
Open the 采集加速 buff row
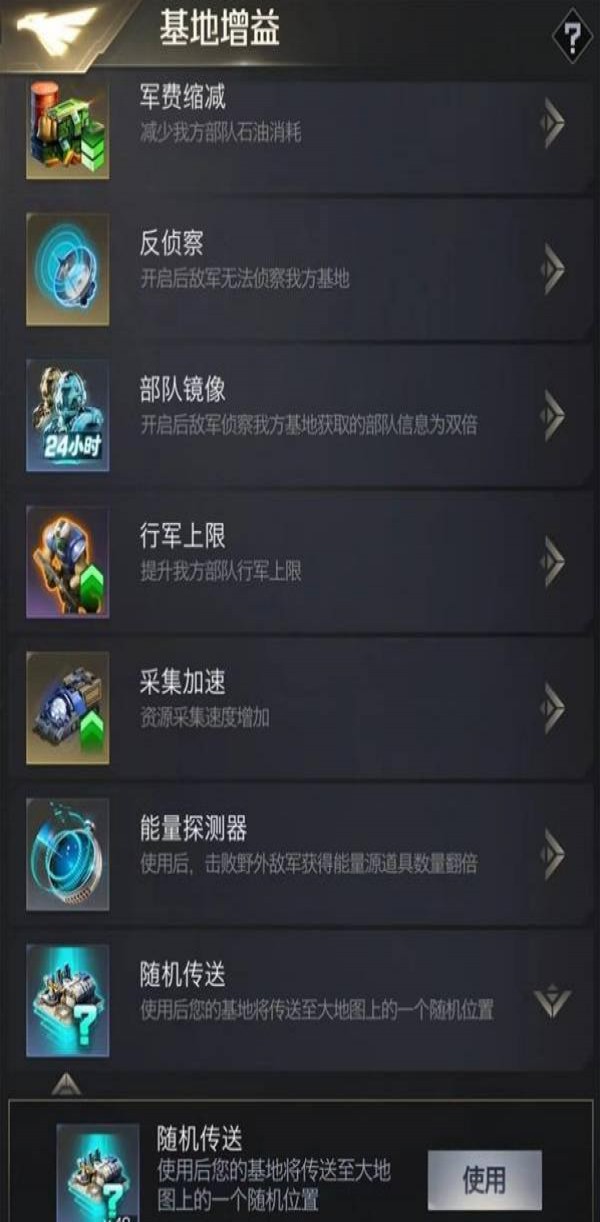tap(553, 707)
